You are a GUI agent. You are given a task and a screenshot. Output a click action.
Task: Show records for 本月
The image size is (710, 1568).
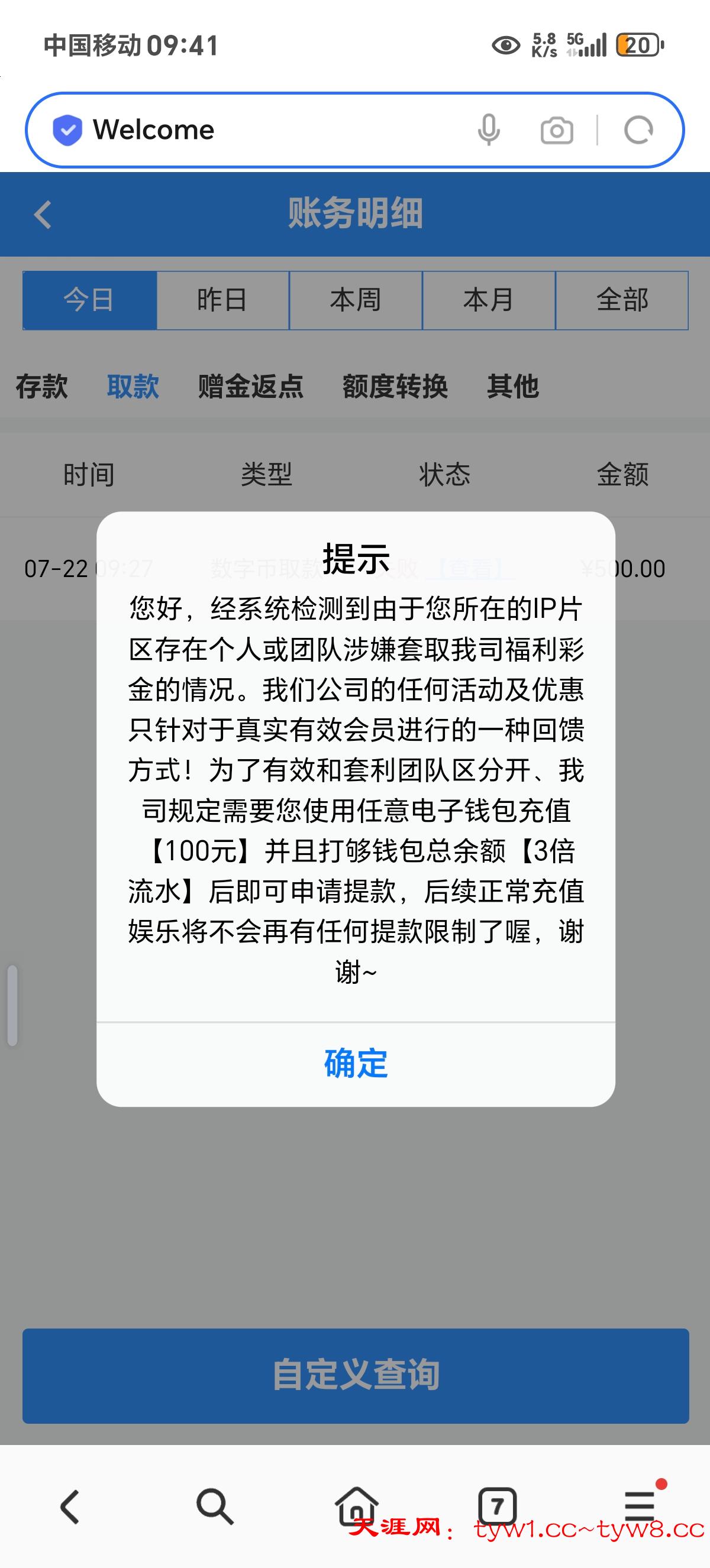point(488,300)
